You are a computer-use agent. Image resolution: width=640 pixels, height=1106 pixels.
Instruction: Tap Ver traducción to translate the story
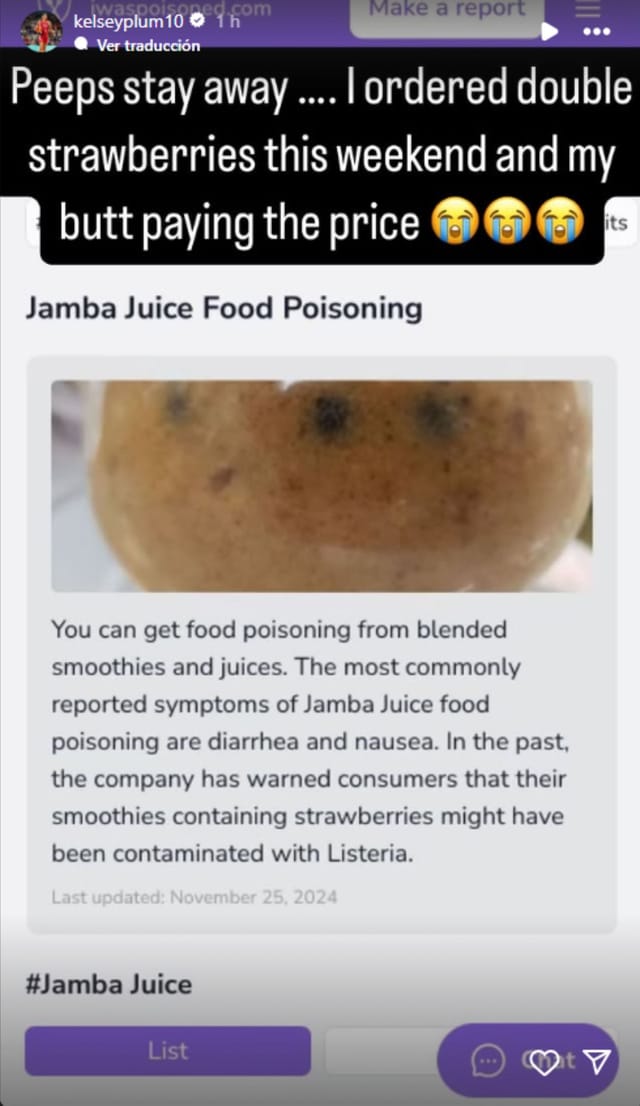point(148,46)
